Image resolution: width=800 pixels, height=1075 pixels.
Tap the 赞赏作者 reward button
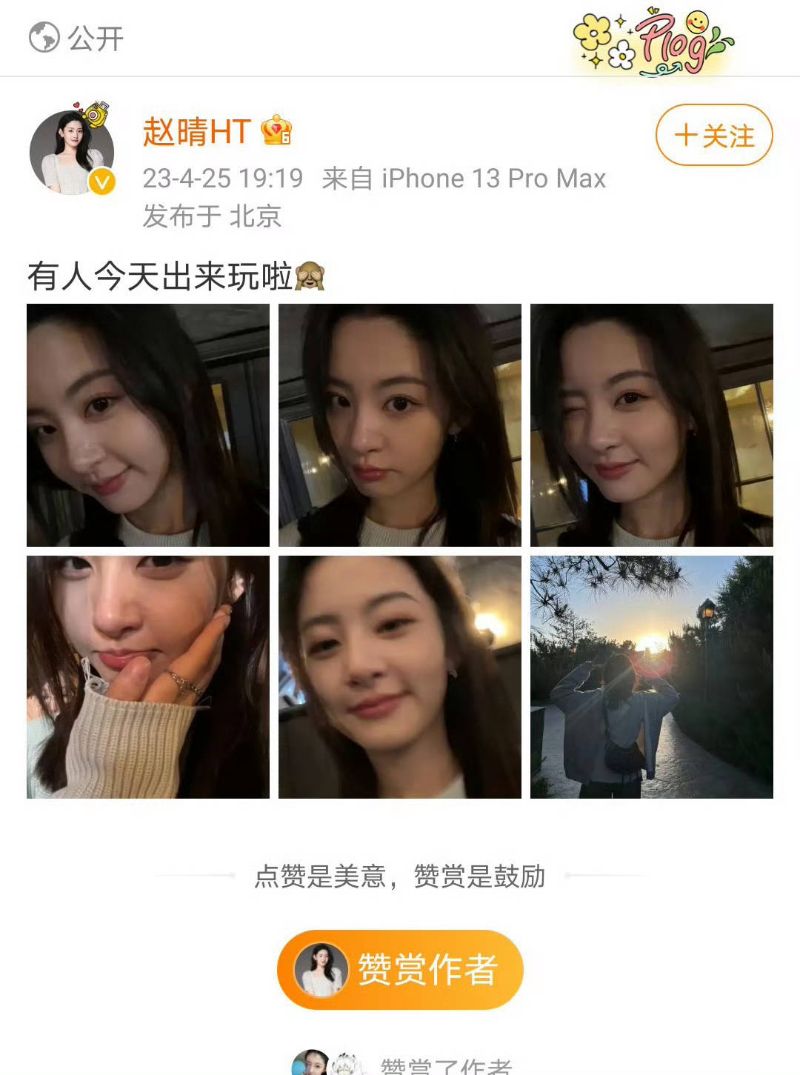[x=400, y=969]
